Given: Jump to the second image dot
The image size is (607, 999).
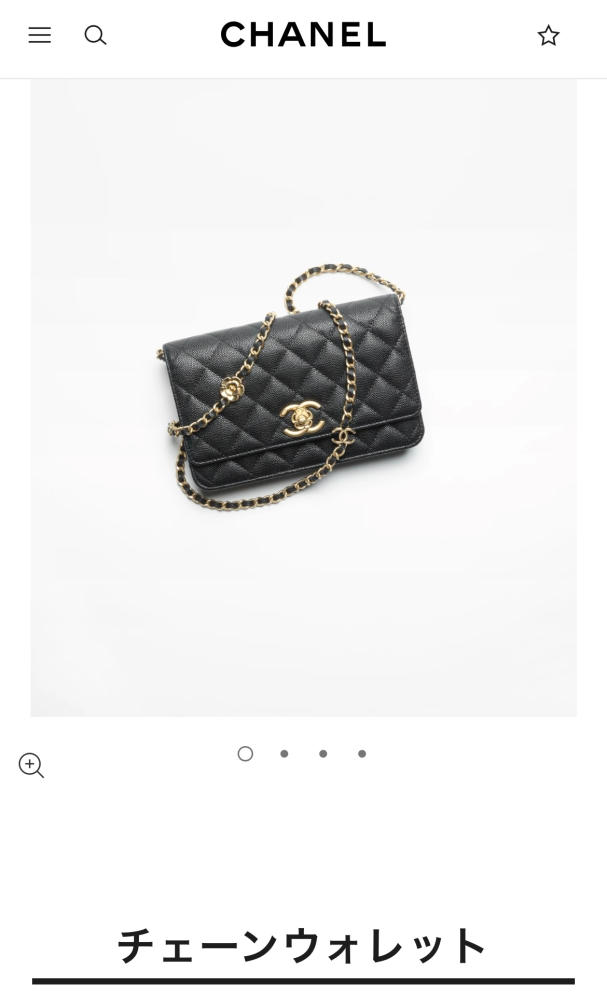Looking at the screenshot, I should click(x=284, y=754).
